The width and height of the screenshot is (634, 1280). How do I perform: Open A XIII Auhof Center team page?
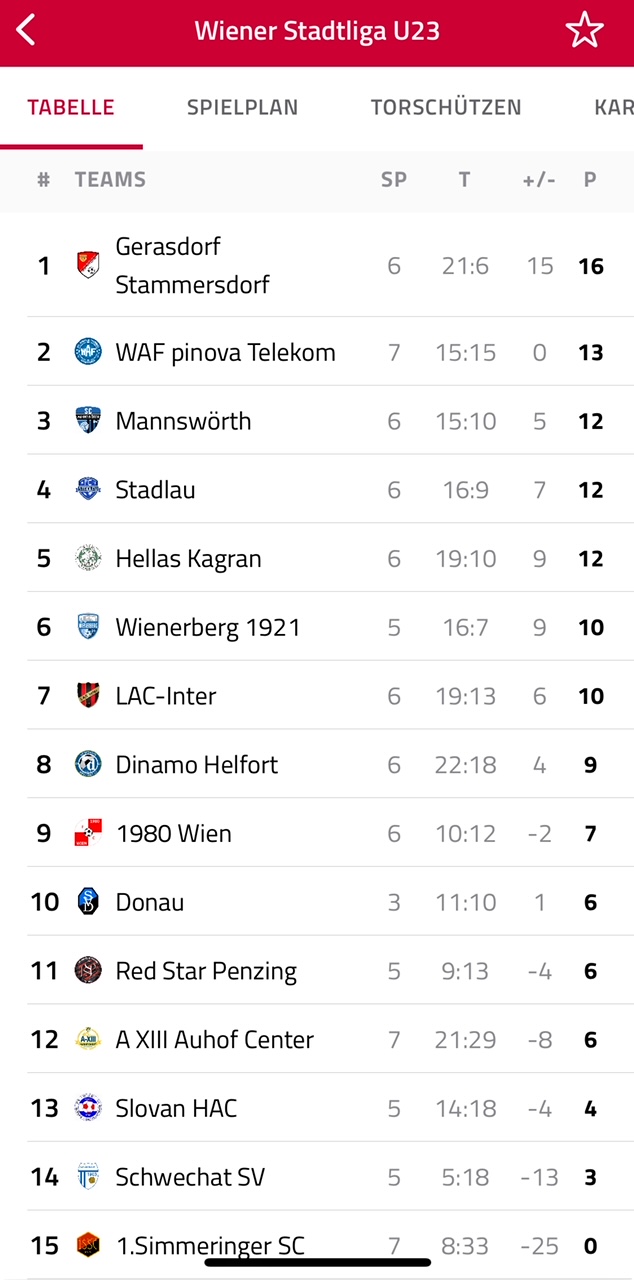(317, 1040)
